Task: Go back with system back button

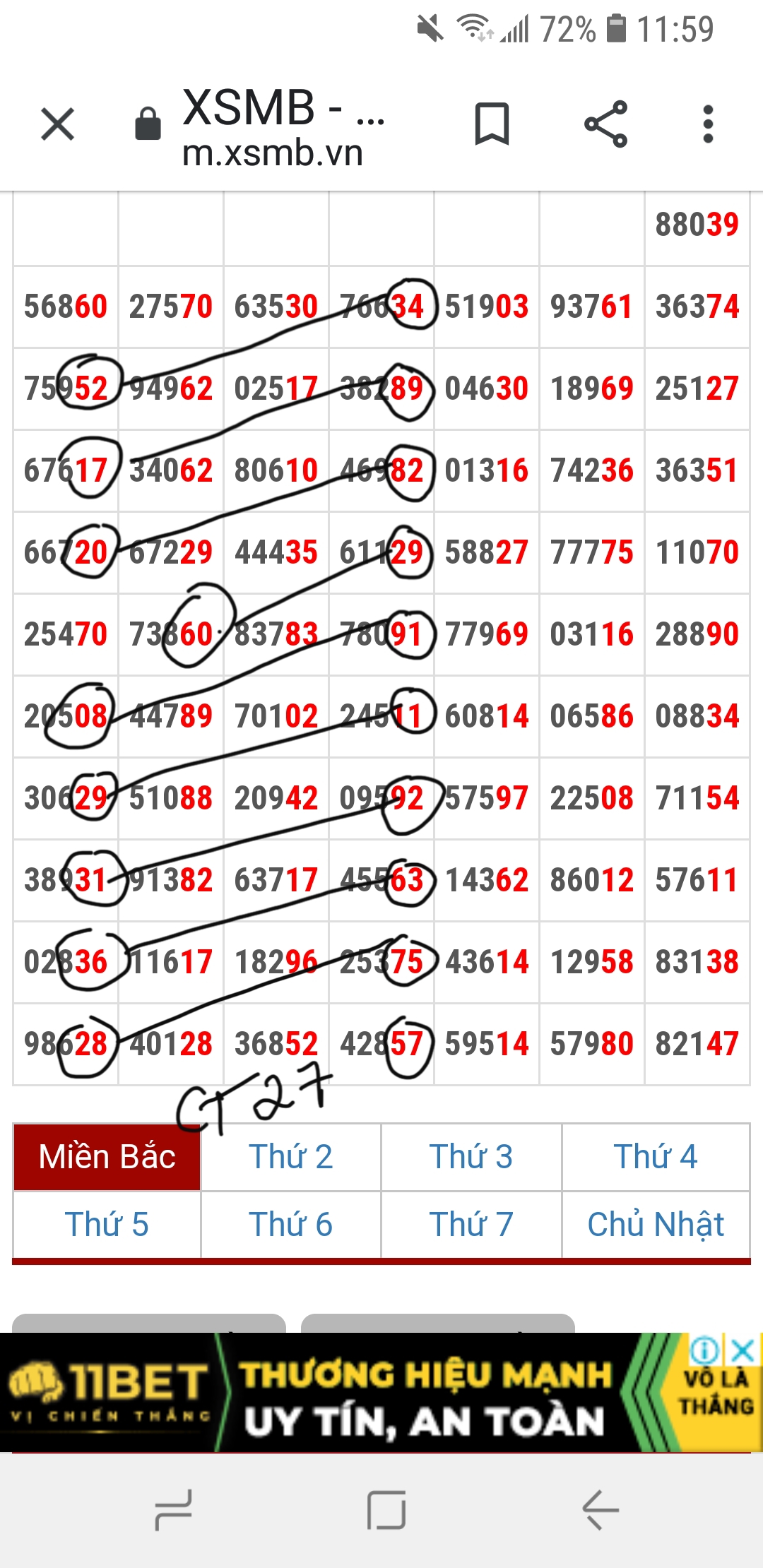Action: [601, 1510]
